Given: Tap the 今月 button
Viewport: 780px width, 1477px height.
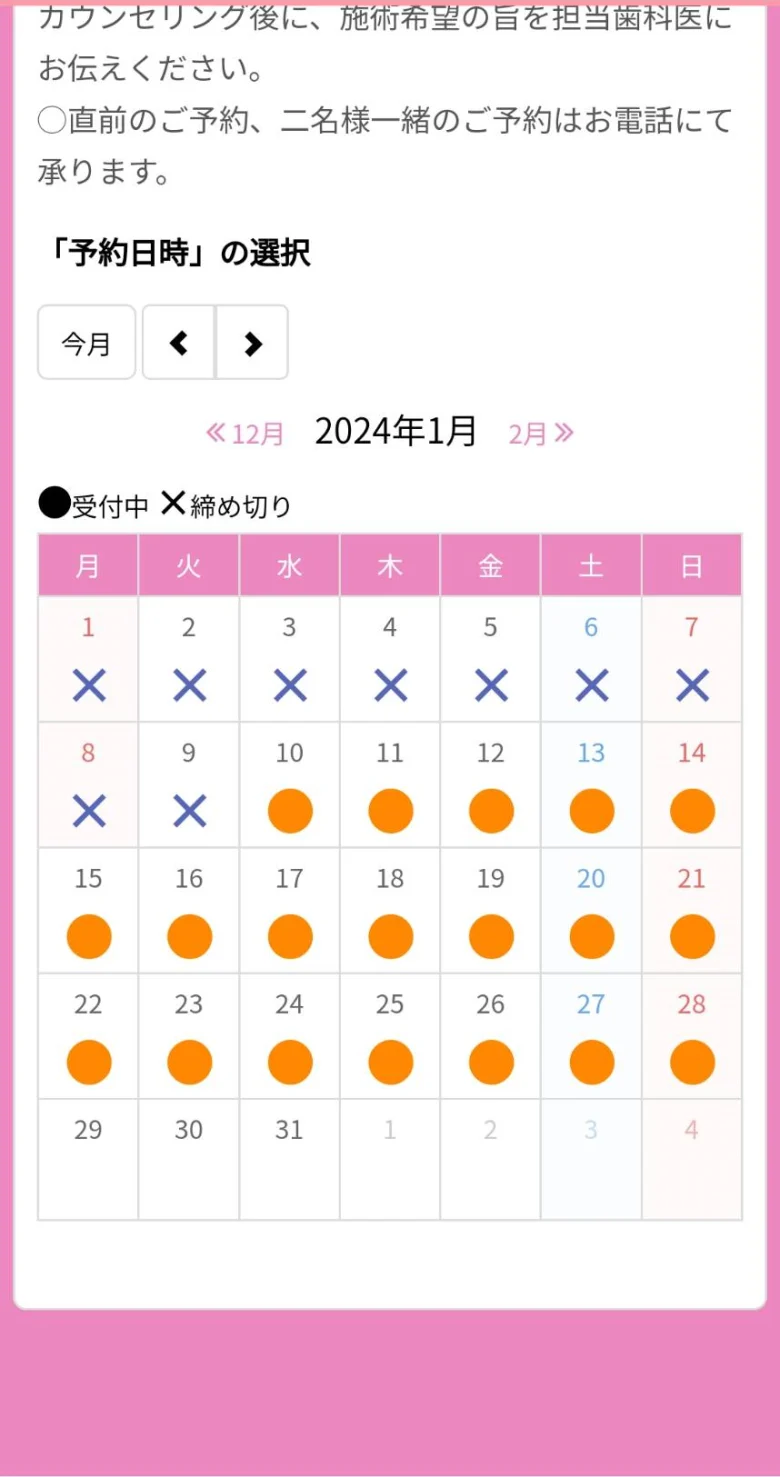Looking at the screenshot, I should [86, 343].
